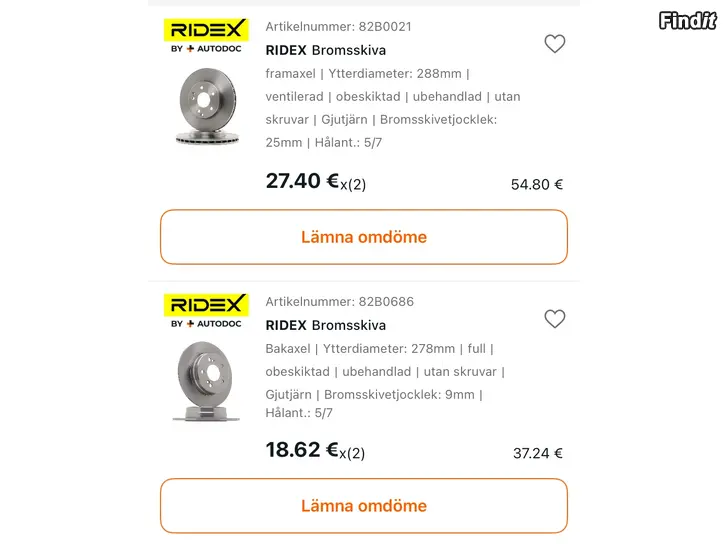Tap Lämna omdöme for article 82B0021

click(364, 237)
